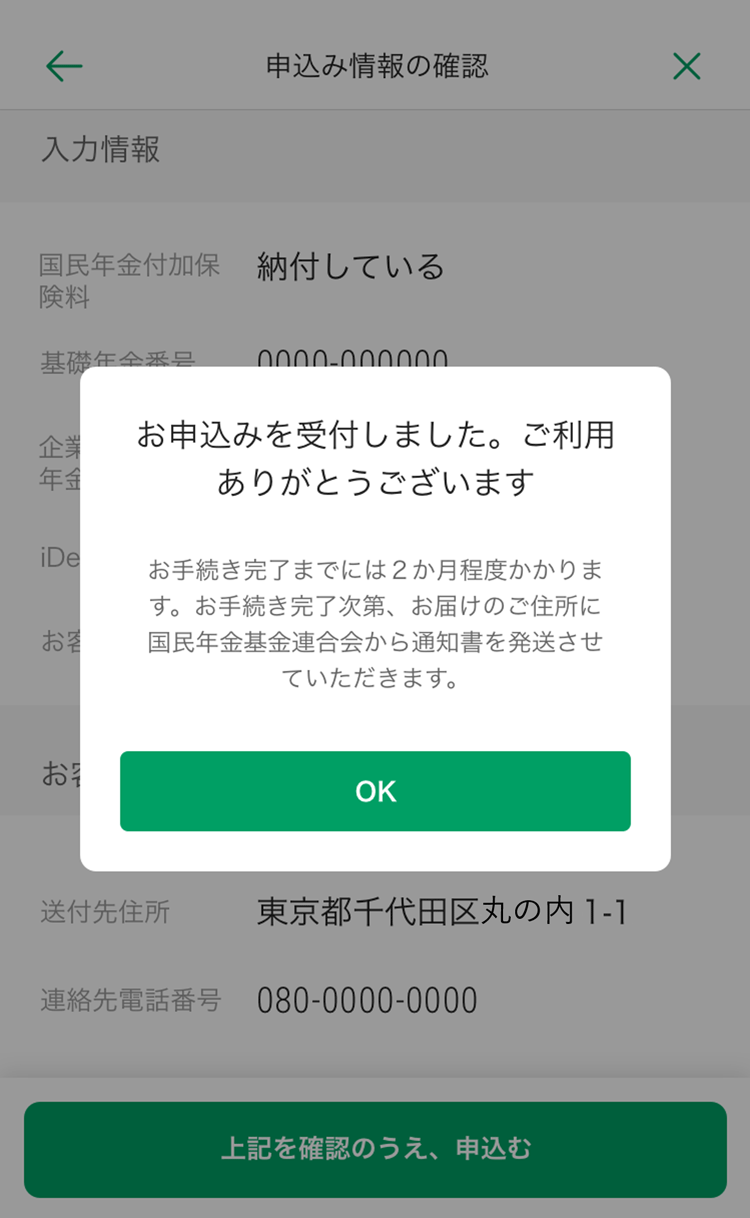
Task: Tap 上記を確認のうえ、申込む button
Action: click(x=375, y=1149)
